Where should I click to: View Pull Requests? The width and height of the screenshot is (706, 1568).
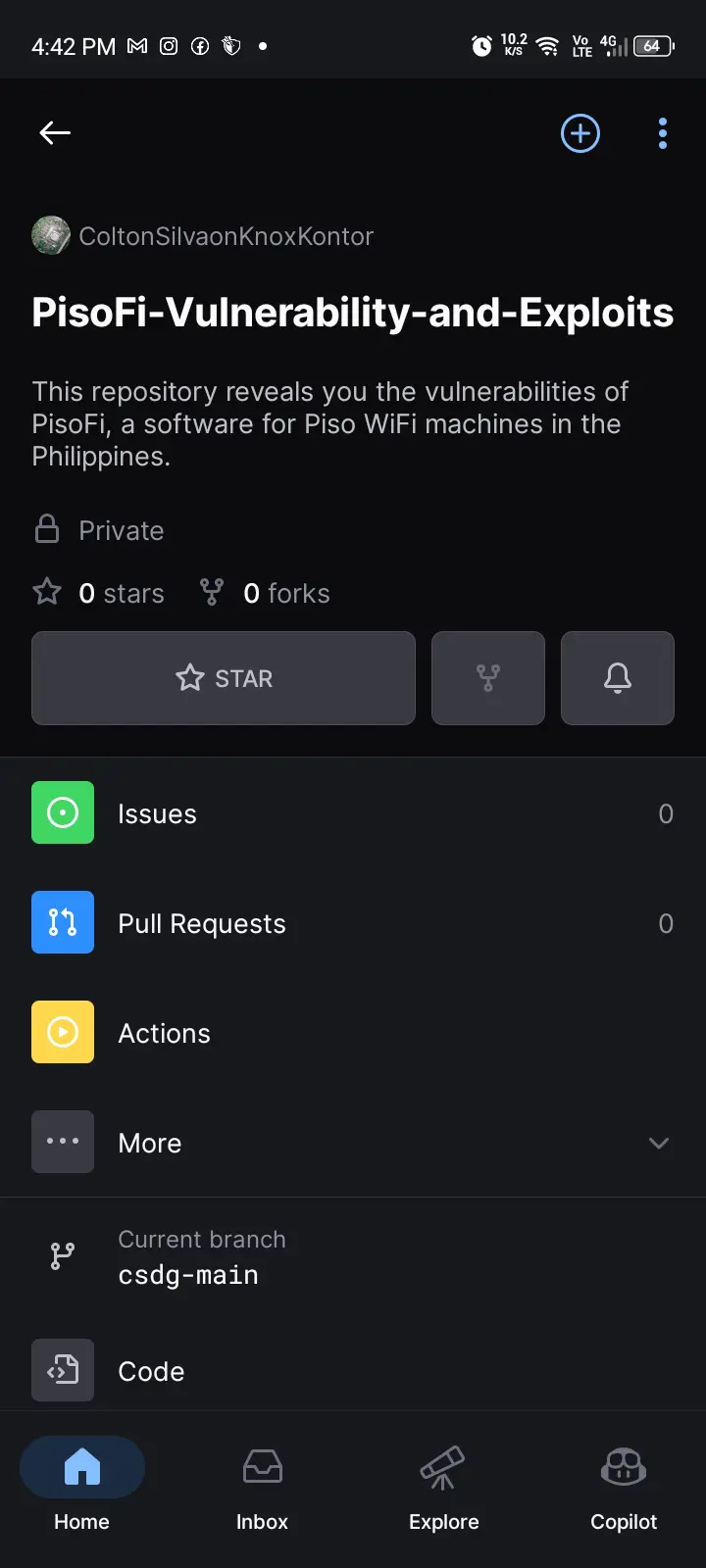[x=353, y=923]
